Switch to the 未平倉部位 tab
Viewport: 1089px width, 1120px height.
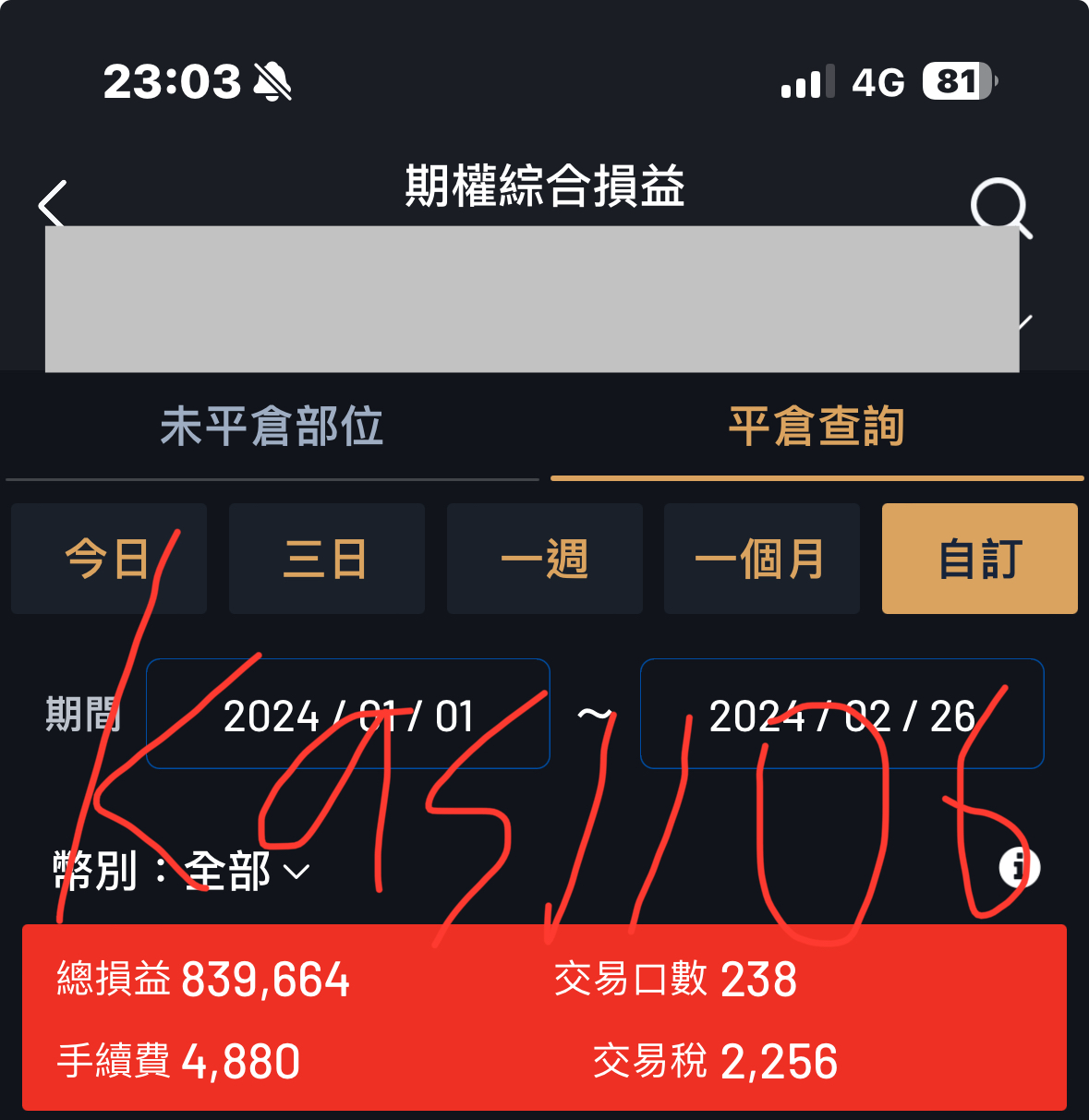tap(272, 427)
